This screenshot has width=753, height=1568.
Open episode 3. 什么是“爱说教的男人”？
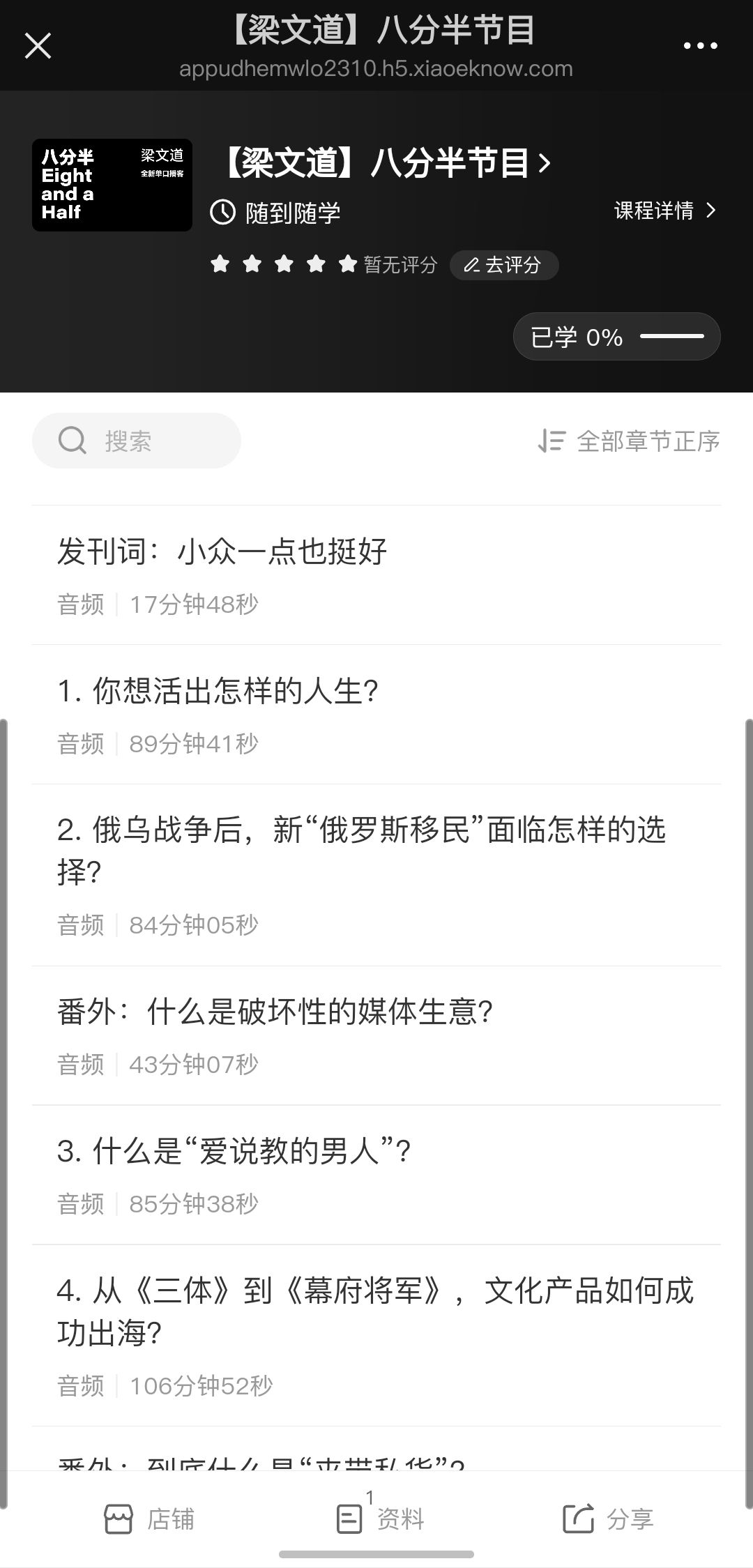[x=234, y=1151]
